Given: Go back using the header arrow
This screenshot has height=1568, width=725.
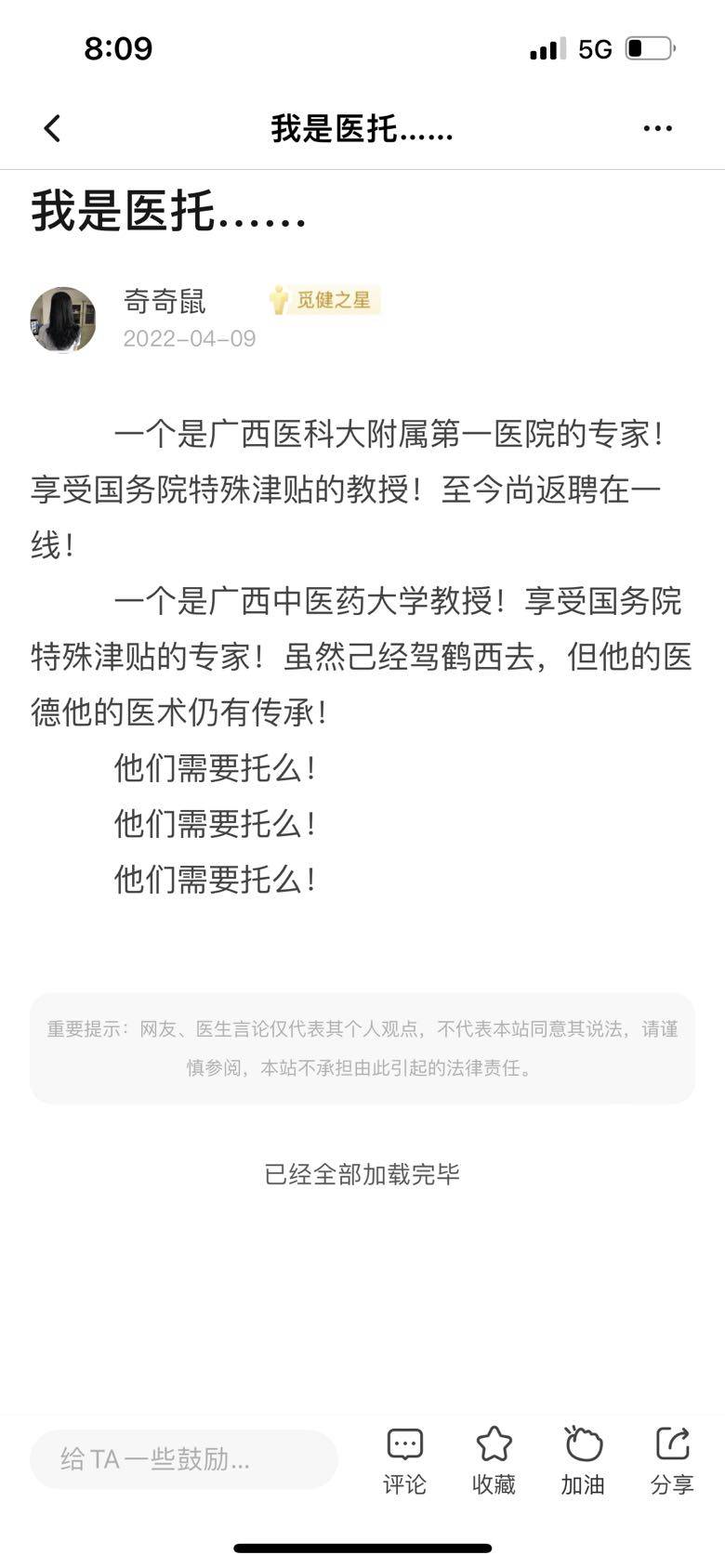Looking at the screenshot, I should point(53,128).
